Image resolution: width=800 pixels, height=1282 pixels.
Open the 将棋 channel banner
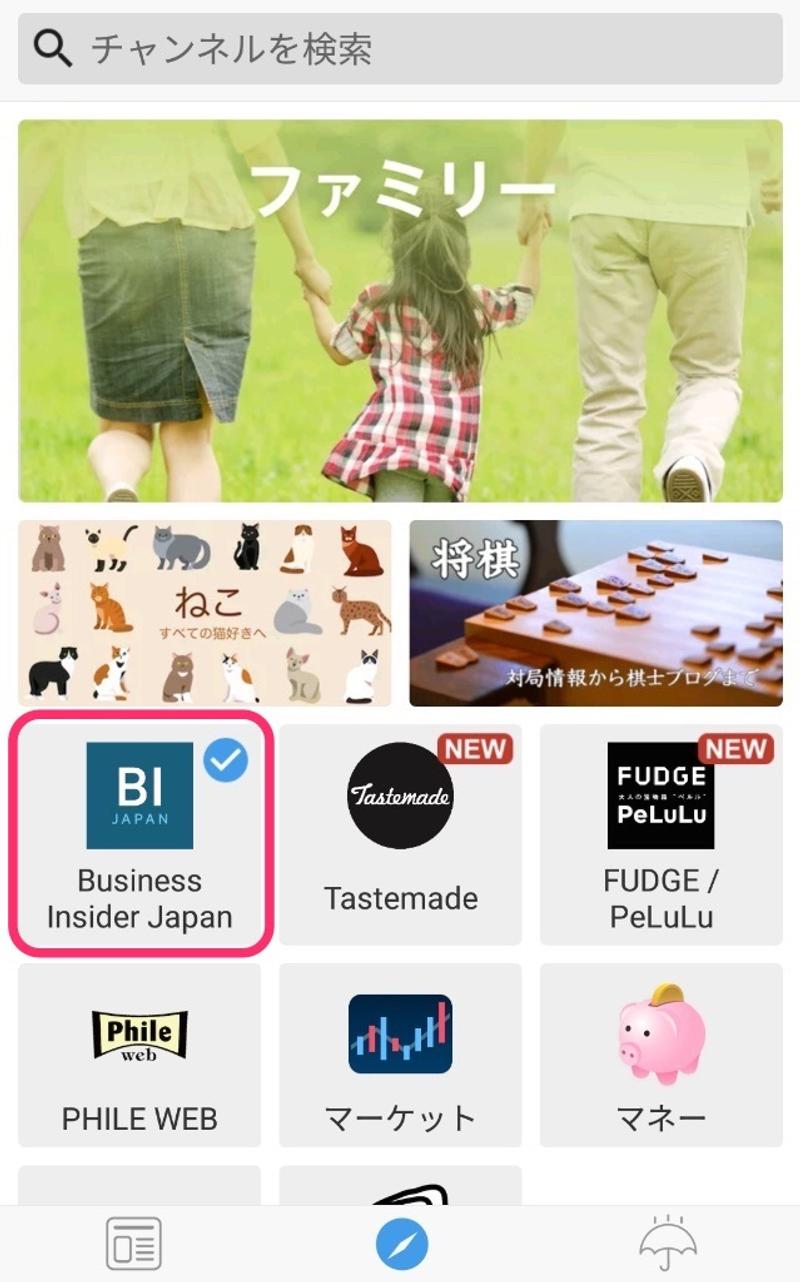click(x=596, y=613)
